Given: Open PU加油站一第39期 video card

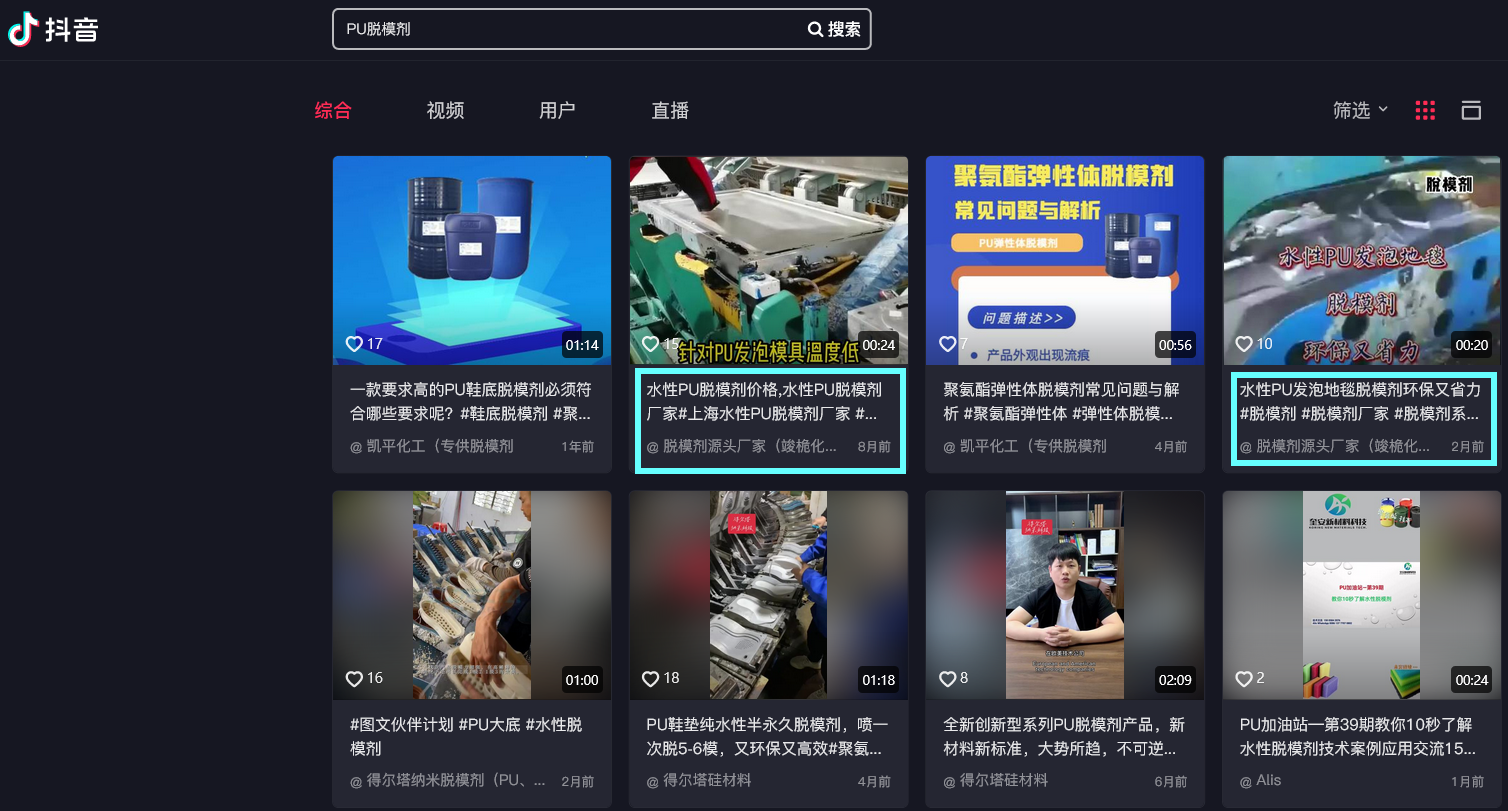Looking at the screenshot, I should click(x=1361, y=595).
